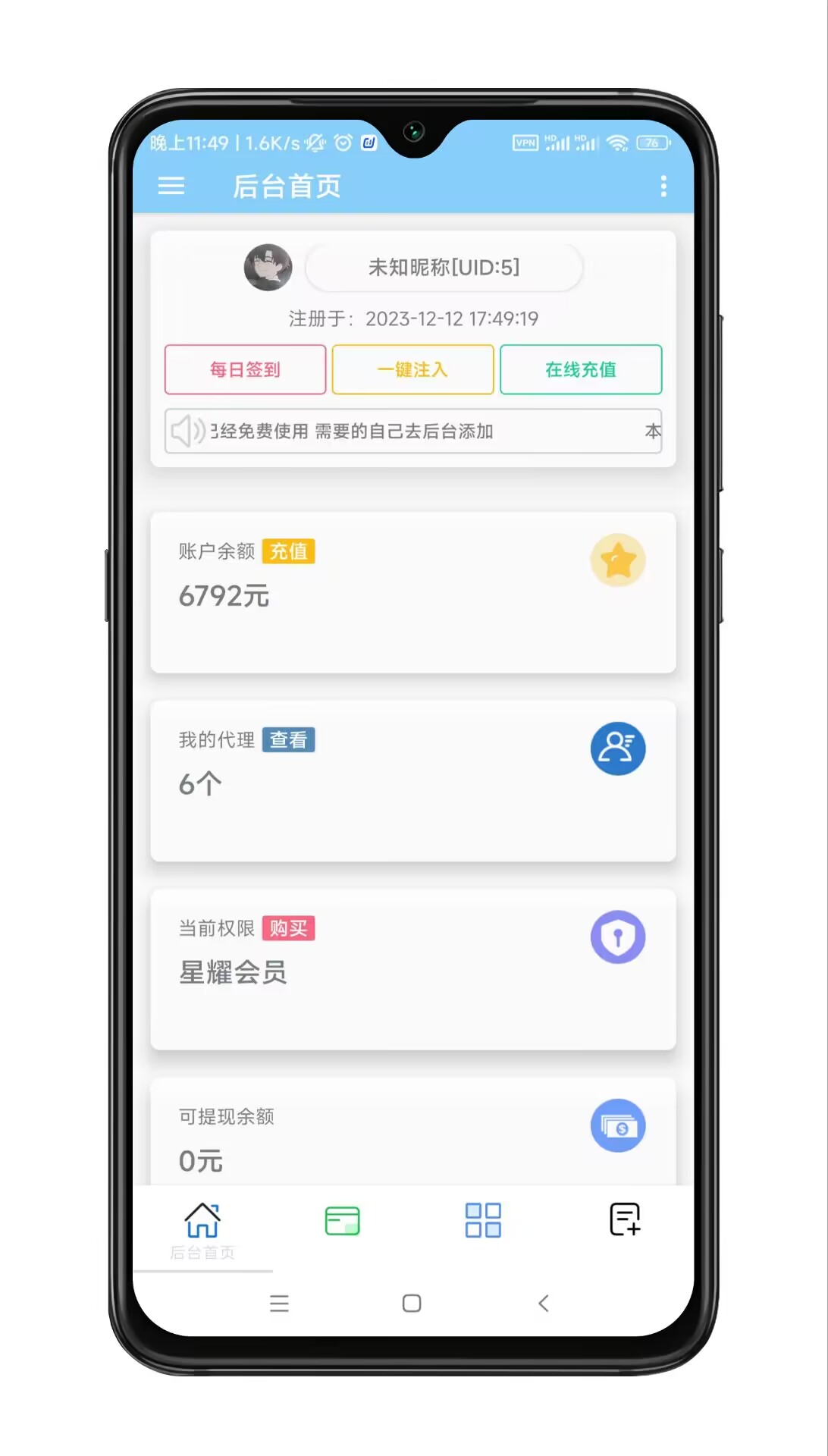This screenshot has width=828, height=1456.
Task: Tap the user avatar picture
Action: click(x=268, y=267)
